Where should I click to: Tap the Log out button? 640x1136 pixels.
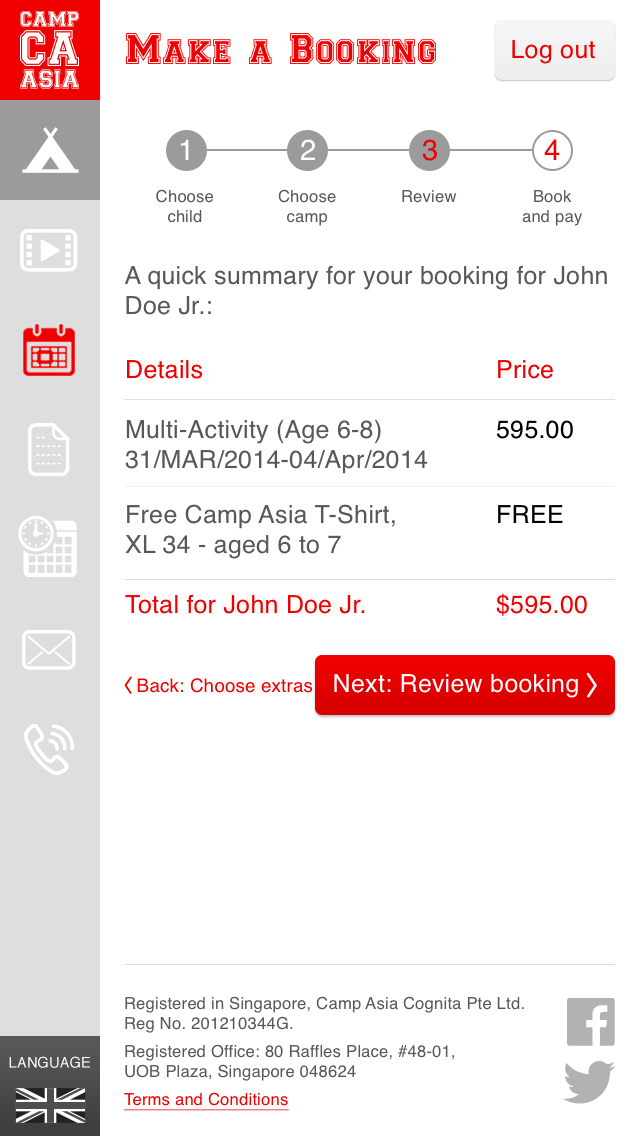554,50
